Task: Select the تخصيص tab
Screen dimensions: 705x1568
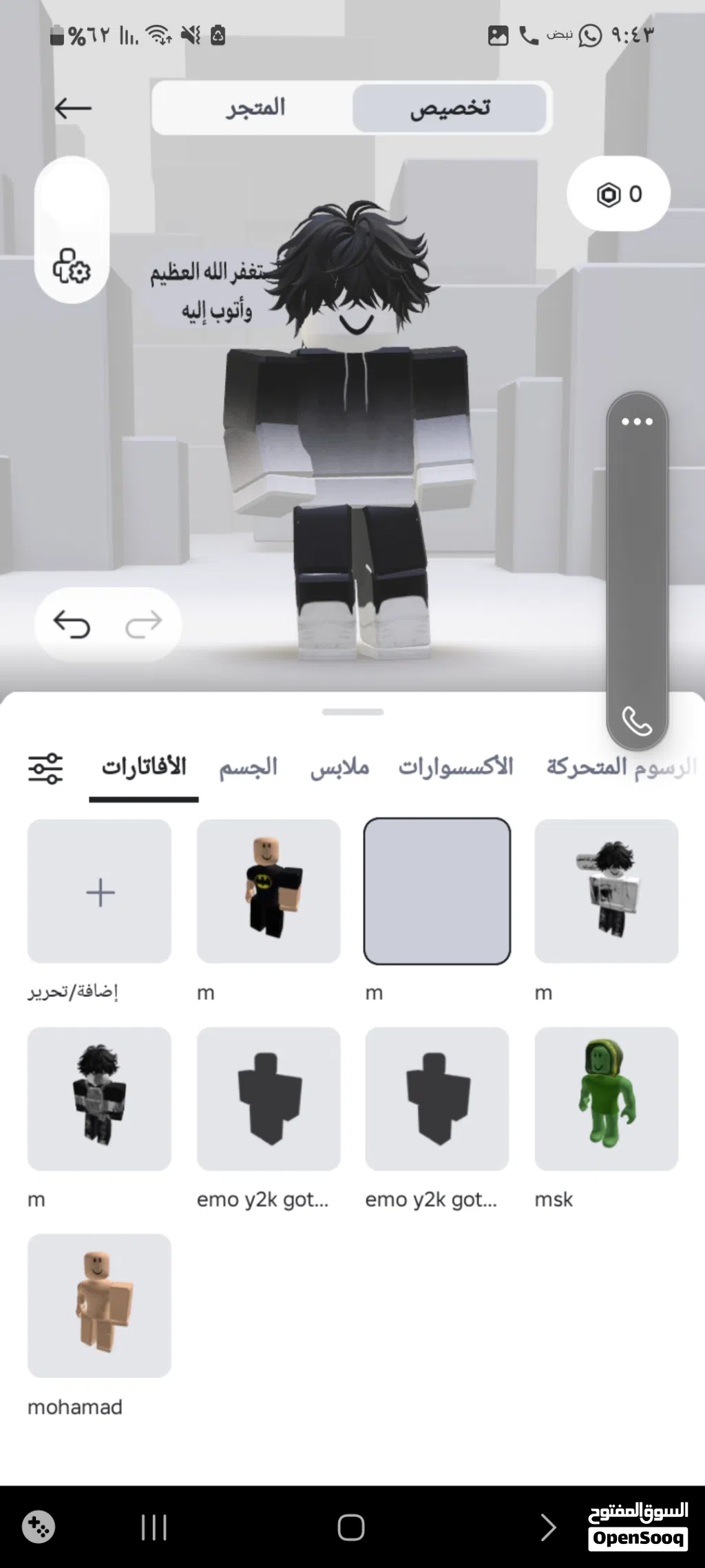Action: coord(450,108)
